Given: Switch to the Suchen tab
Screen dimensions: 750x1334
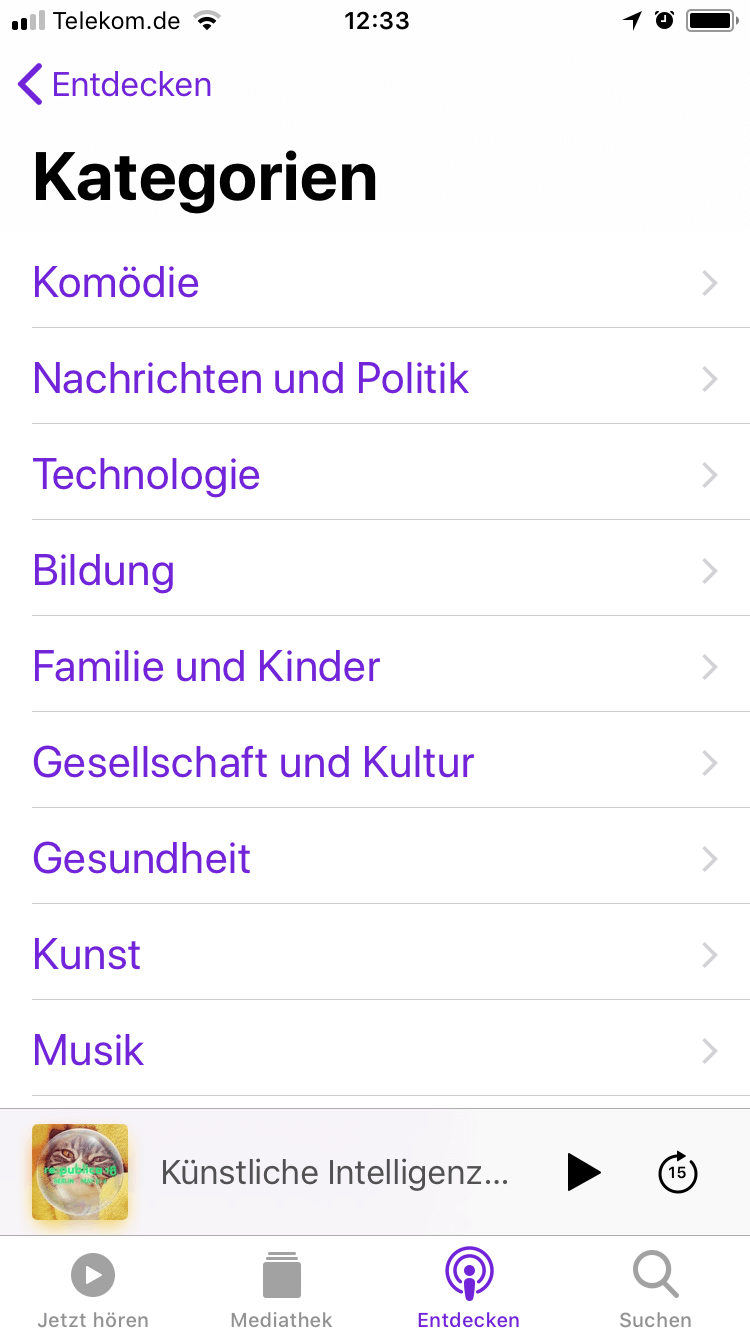Looking at the screenshot, I should 656,1289.
